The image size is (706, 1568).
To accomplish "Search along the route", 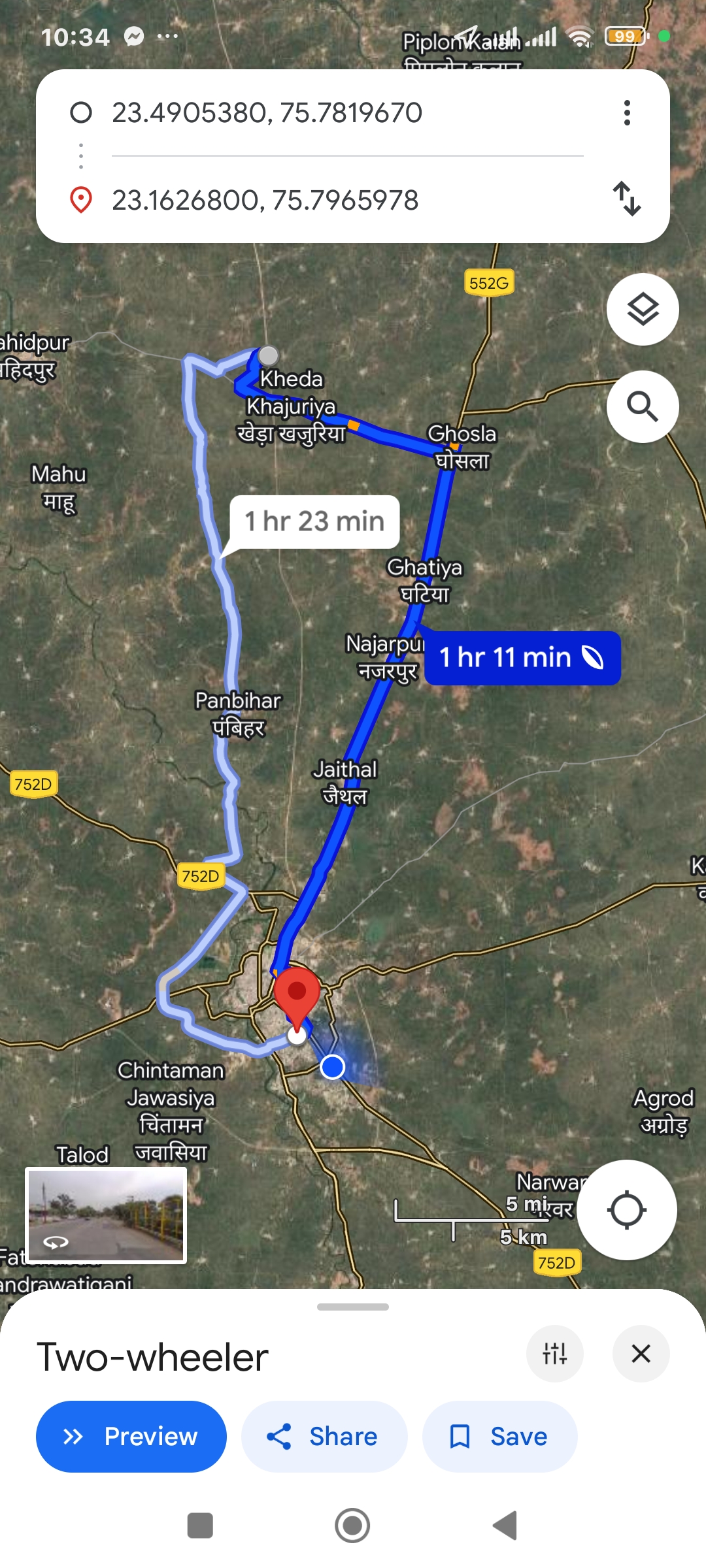I will point(643,406).
